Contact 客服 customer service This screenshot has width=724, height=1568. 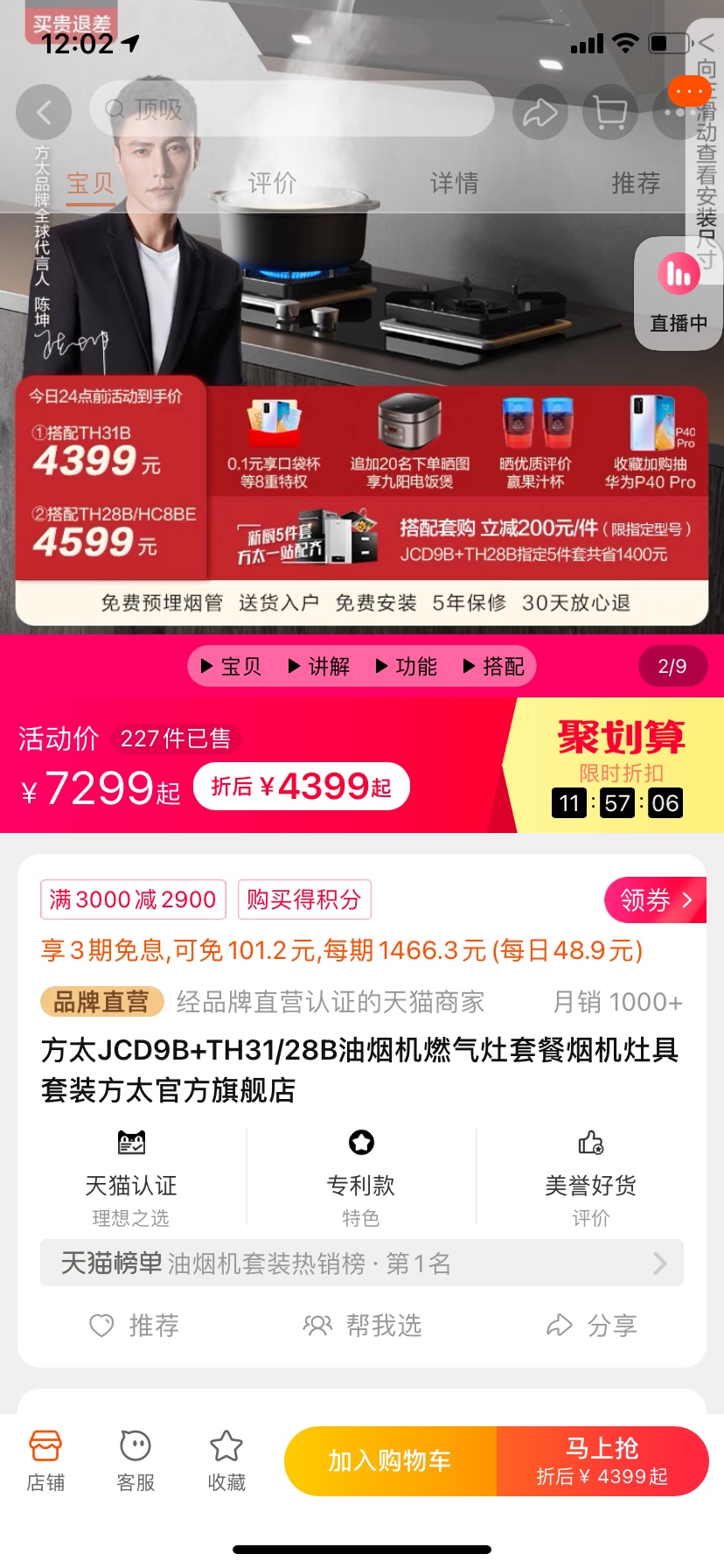[x=136, y=1460]
